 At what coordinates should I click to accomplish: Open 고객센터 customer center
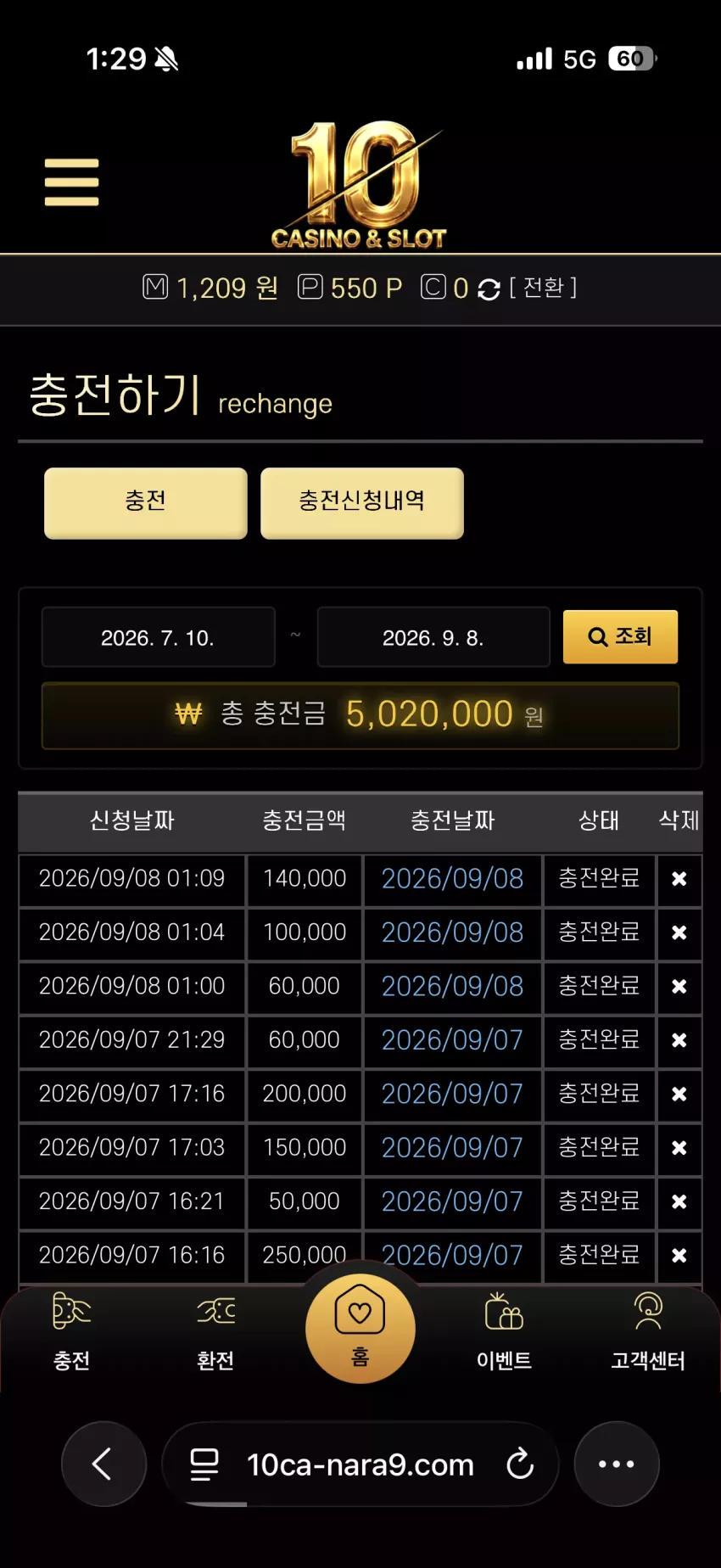click(648, 1330)
